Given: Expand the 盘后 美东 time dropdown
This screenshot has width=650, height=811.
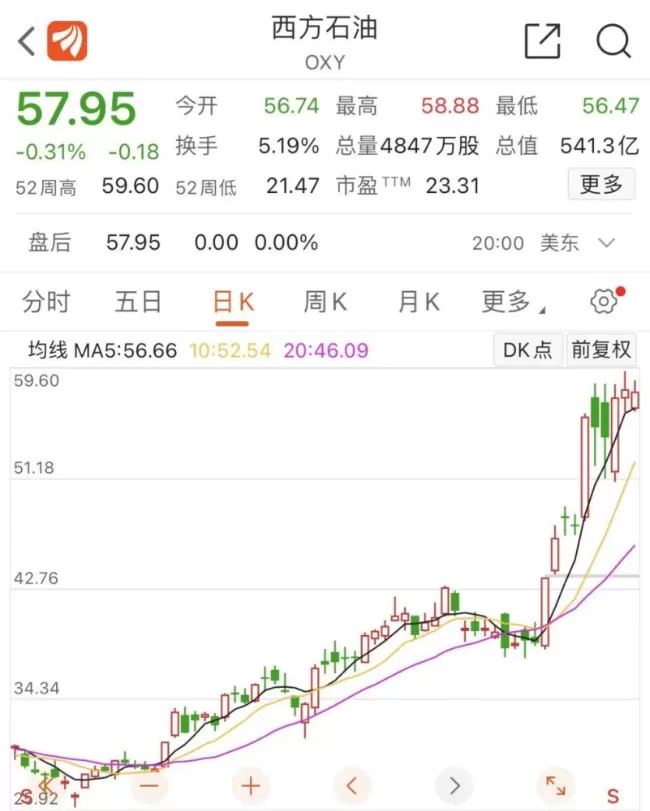Looking at the screenshot, I should (x=607, y=243).
